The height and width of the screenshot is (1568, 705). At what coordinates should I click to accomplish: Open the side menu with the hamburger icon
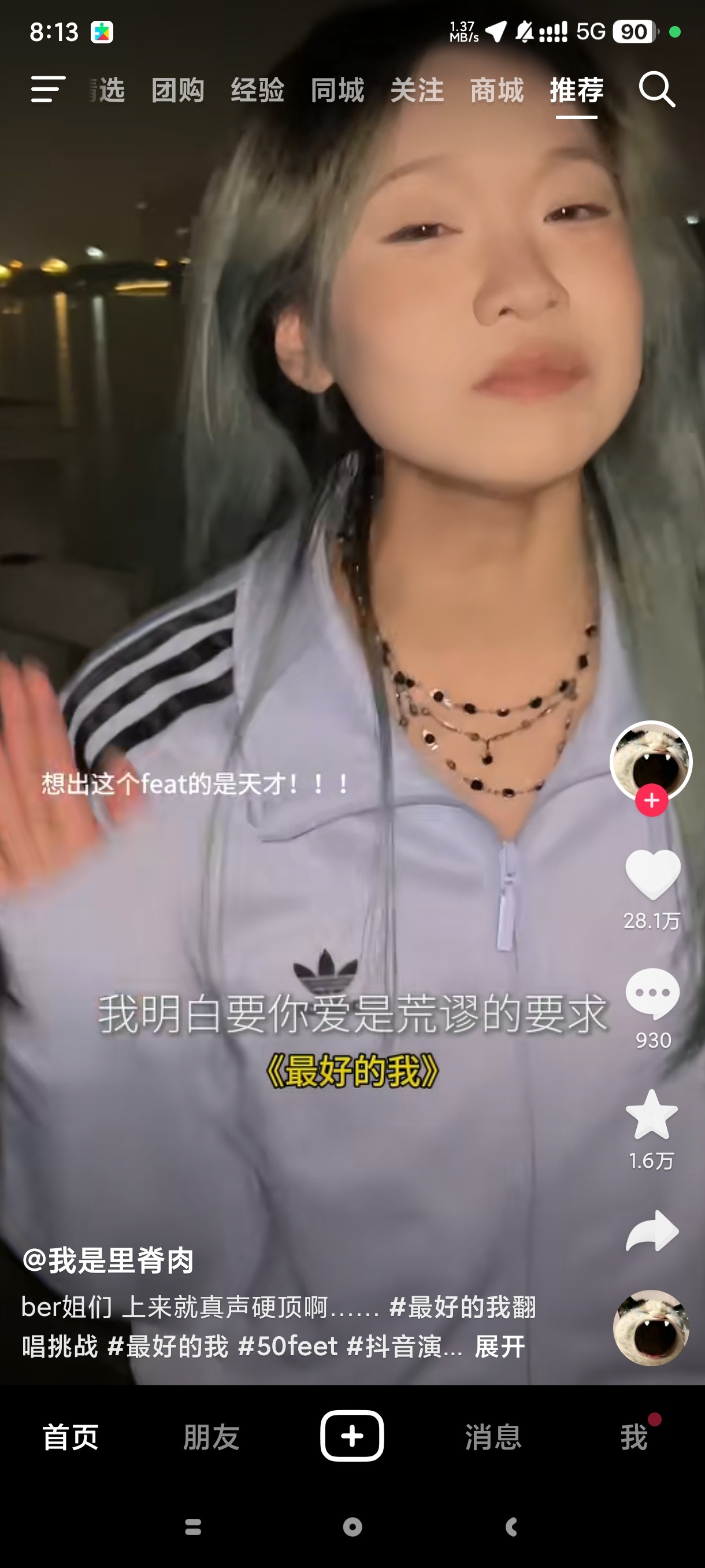click(x=47, y=90)
